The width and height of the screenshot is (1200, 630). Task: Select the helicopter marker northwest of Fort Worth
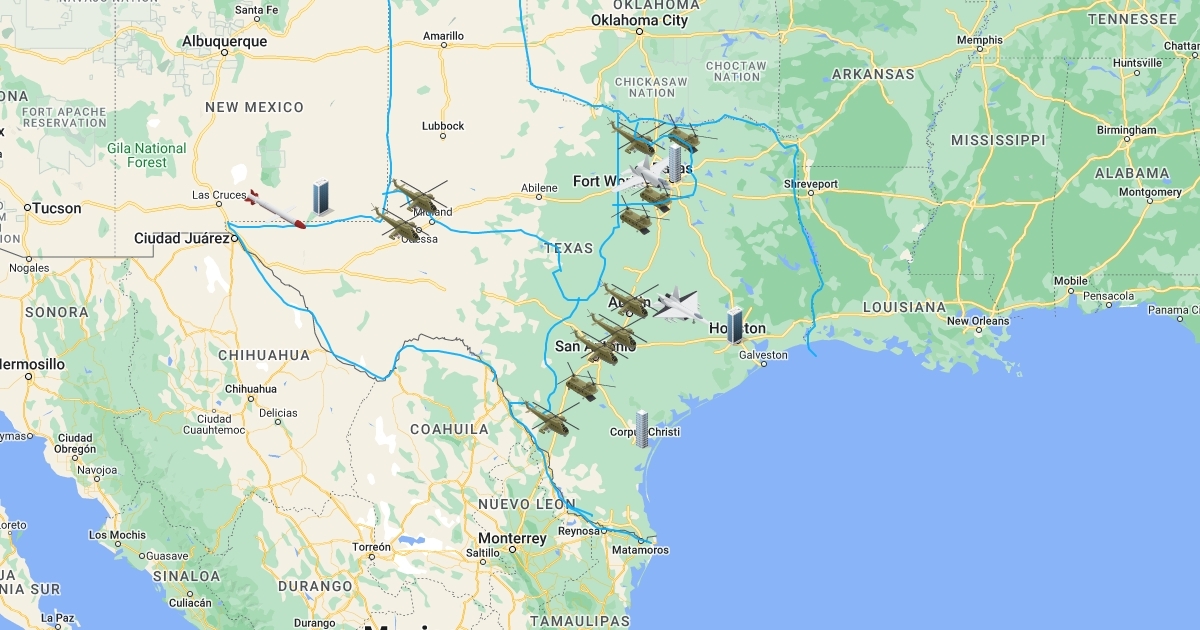(633, 137)
